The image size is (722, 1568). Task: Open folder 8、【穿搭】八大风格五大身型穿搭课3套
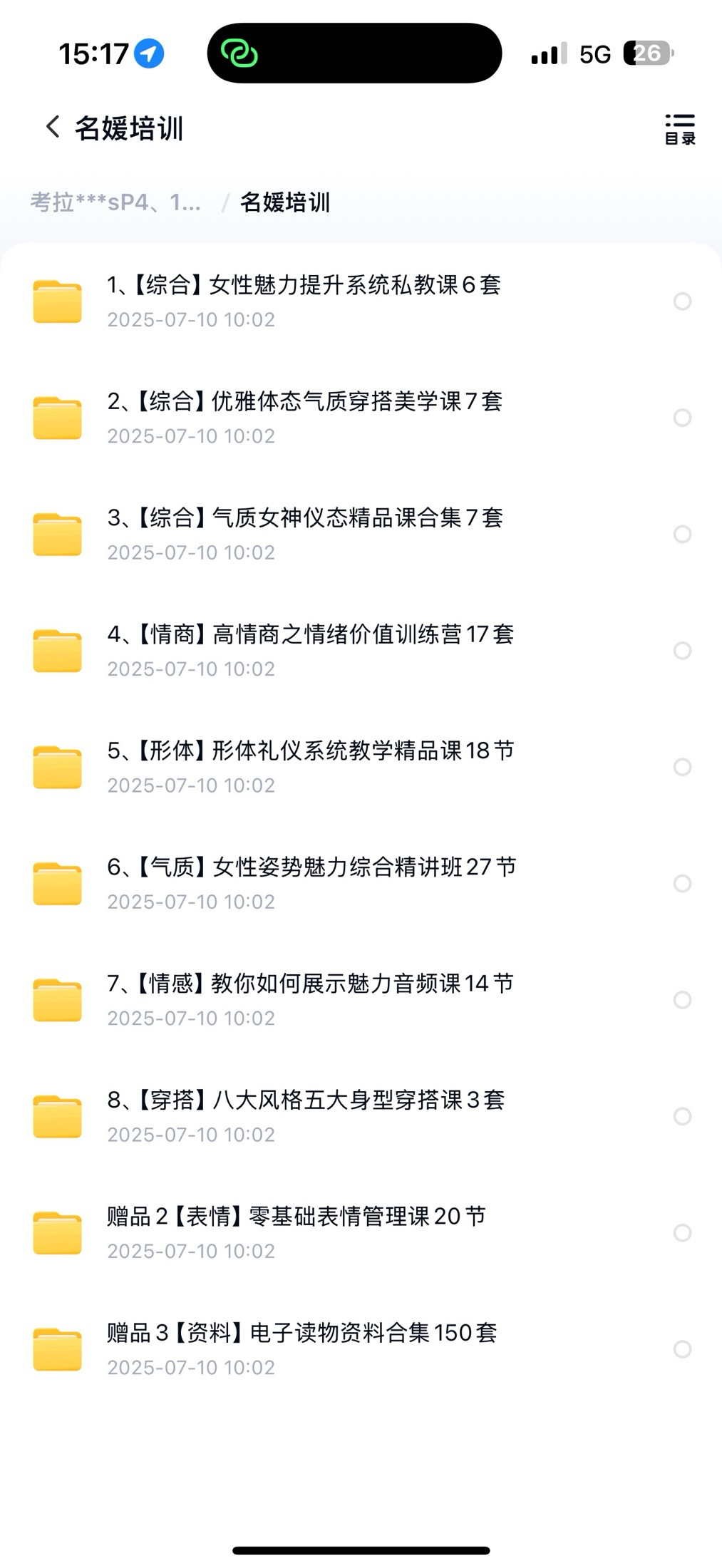click(x=306, y=1100)
